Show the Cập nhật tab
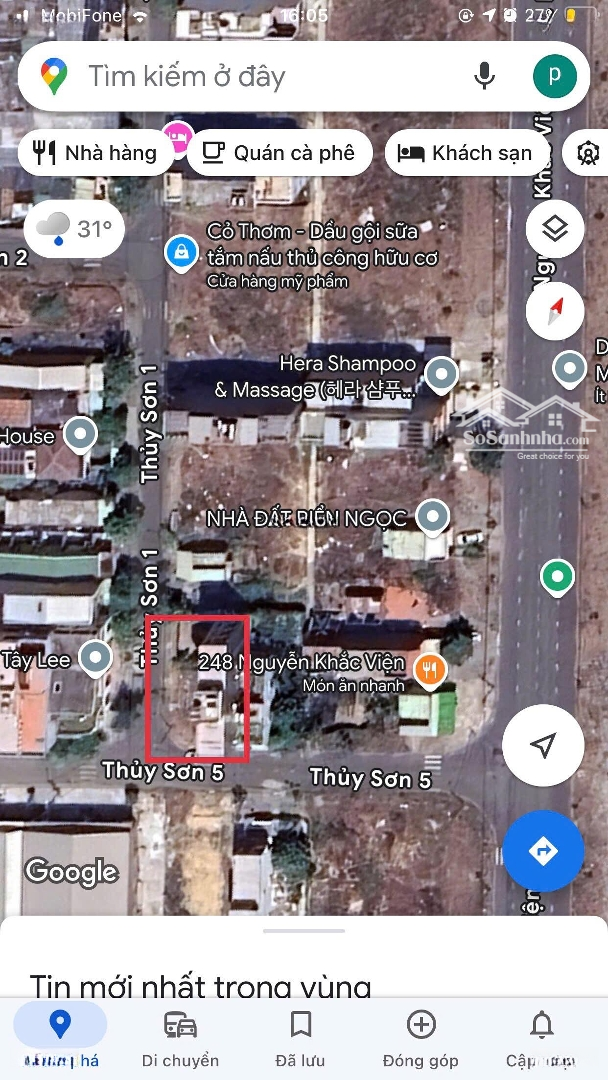 click(541, 1036)
